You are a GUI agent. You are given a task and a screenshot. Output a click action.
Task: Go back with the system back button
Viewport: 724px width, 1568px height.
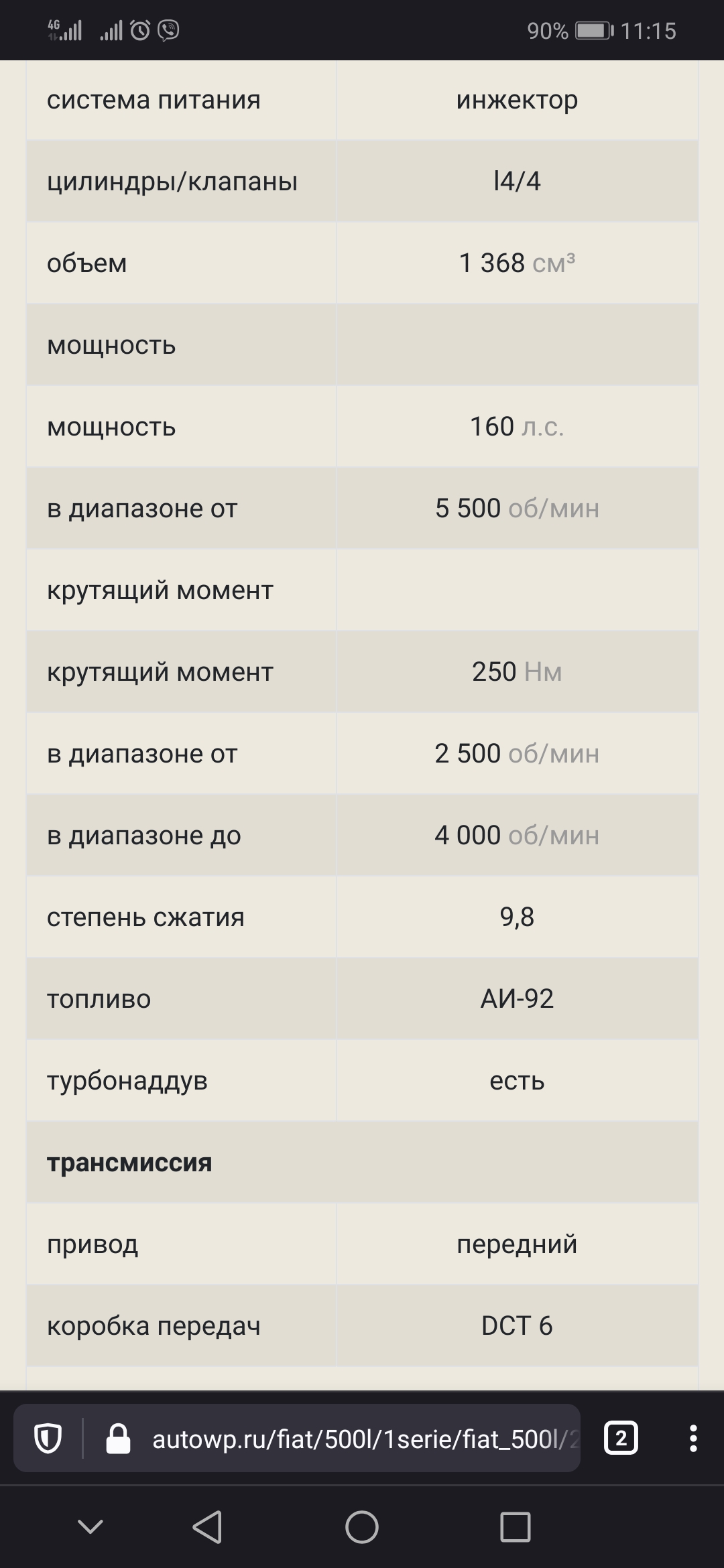(x=207, y=1527)
